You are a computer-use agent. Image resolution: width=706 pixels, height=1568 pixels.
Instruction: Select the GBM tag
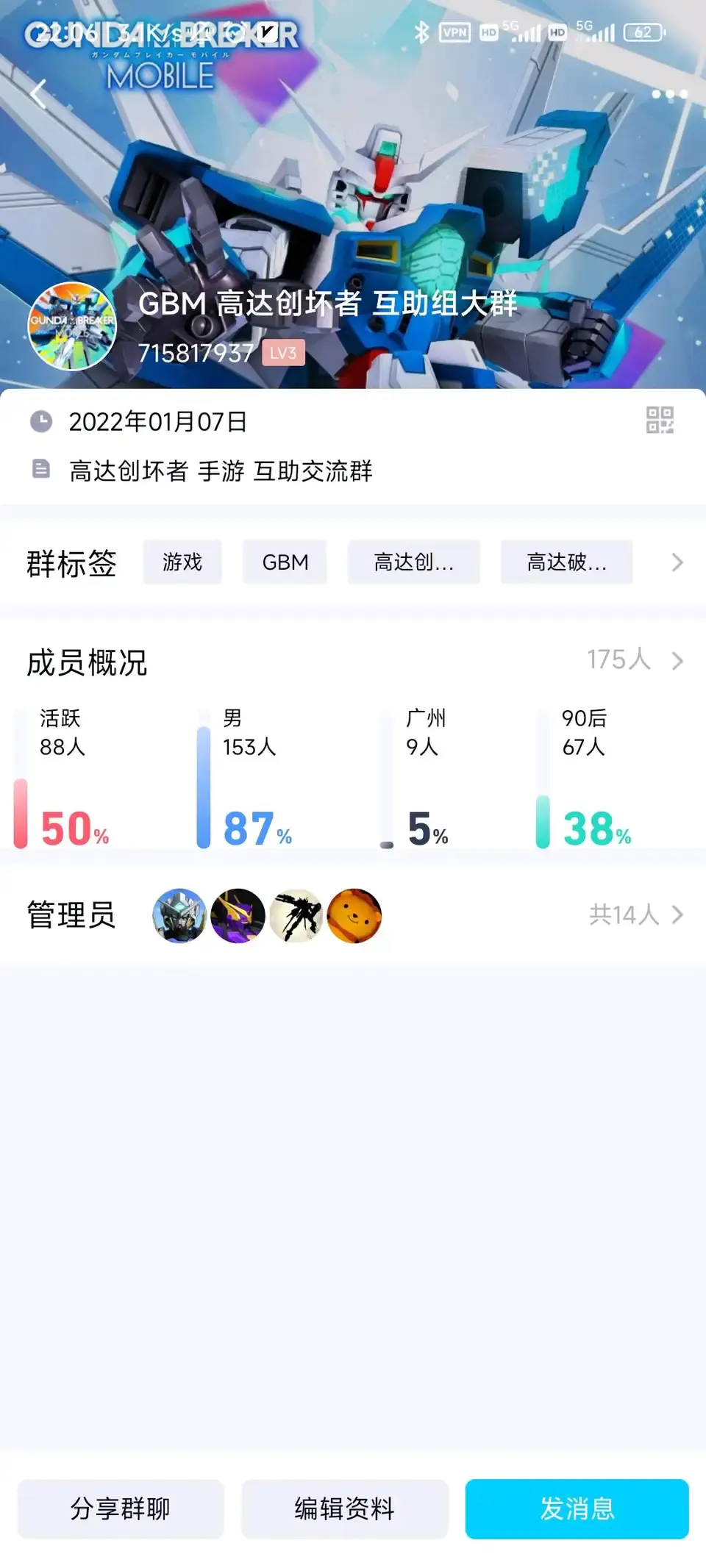[x=285, y=562]
